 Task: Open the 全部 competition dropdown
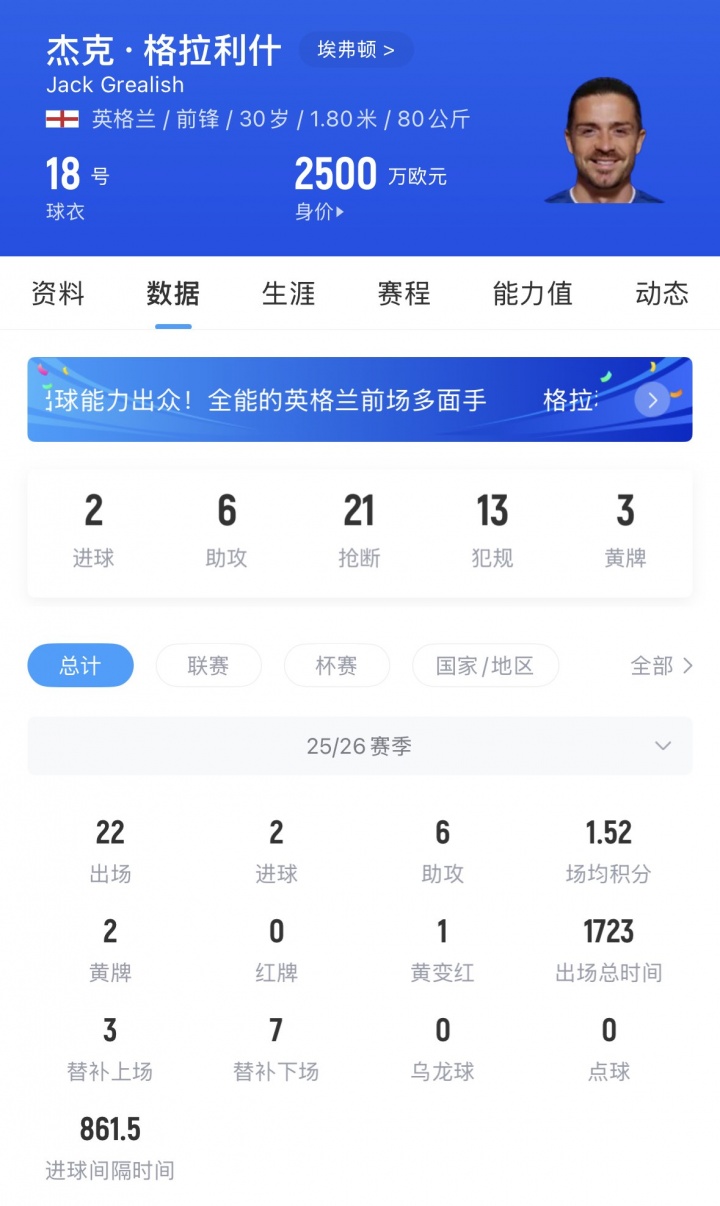[660, 666]
